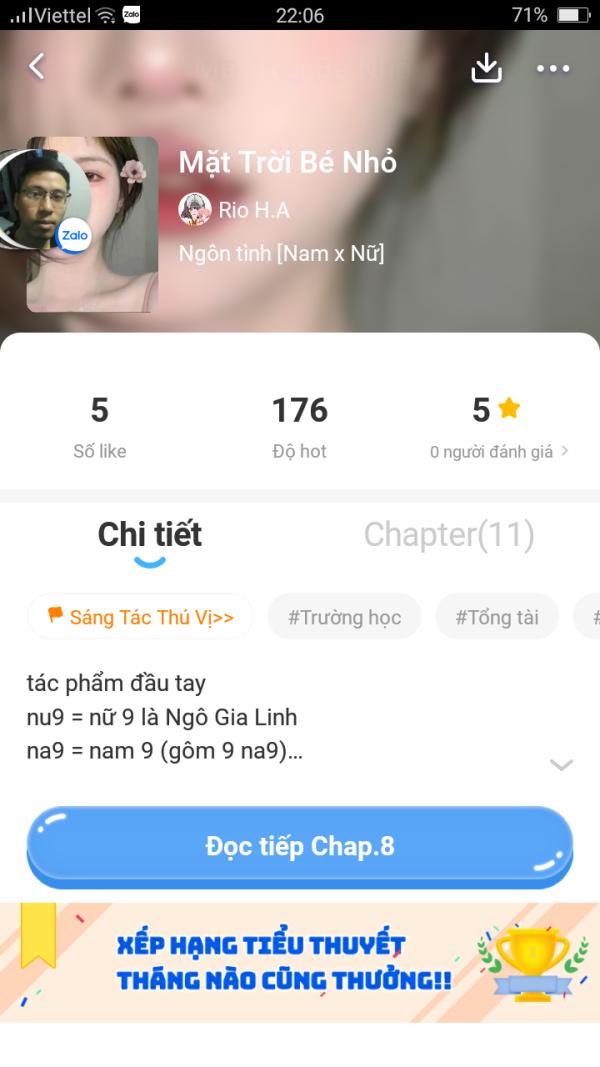Switch to the Chapter(11) tab
The image size is (600, 1067).
[x=448, y=535]
